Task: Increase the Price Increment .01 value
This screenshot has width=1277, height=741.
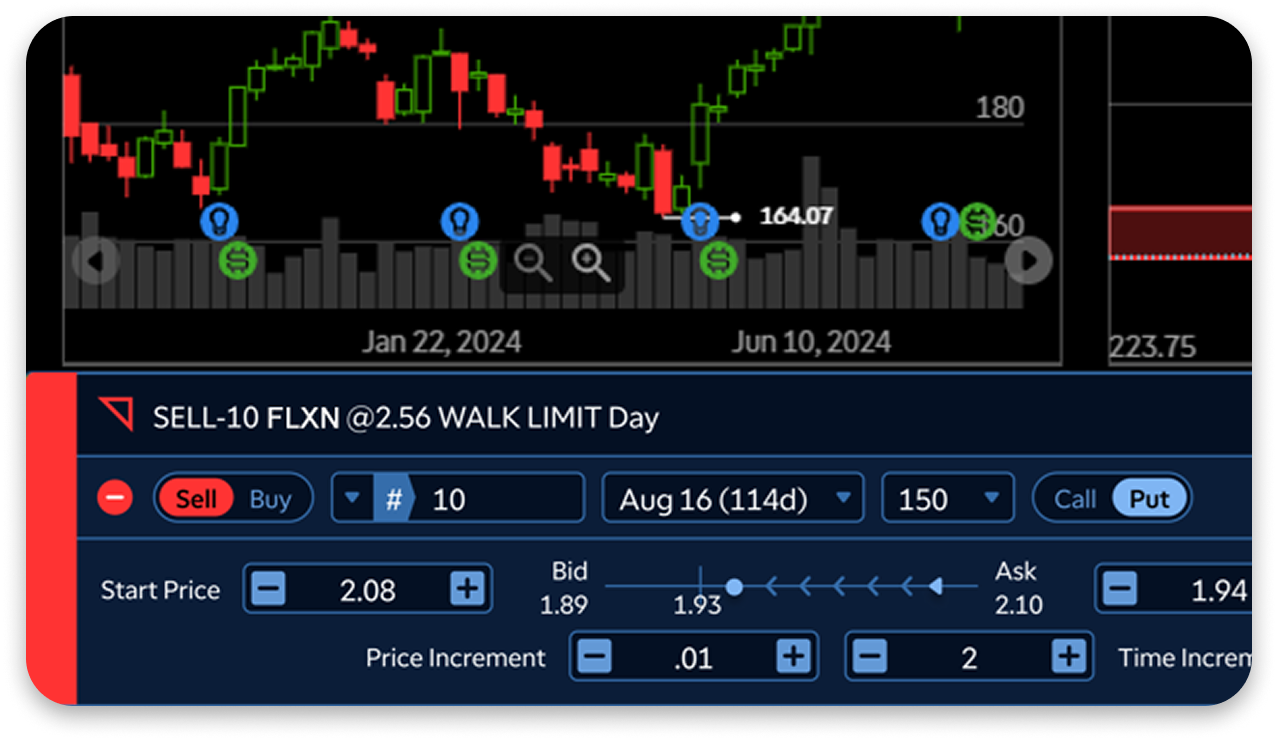Action: coord(793,657)
